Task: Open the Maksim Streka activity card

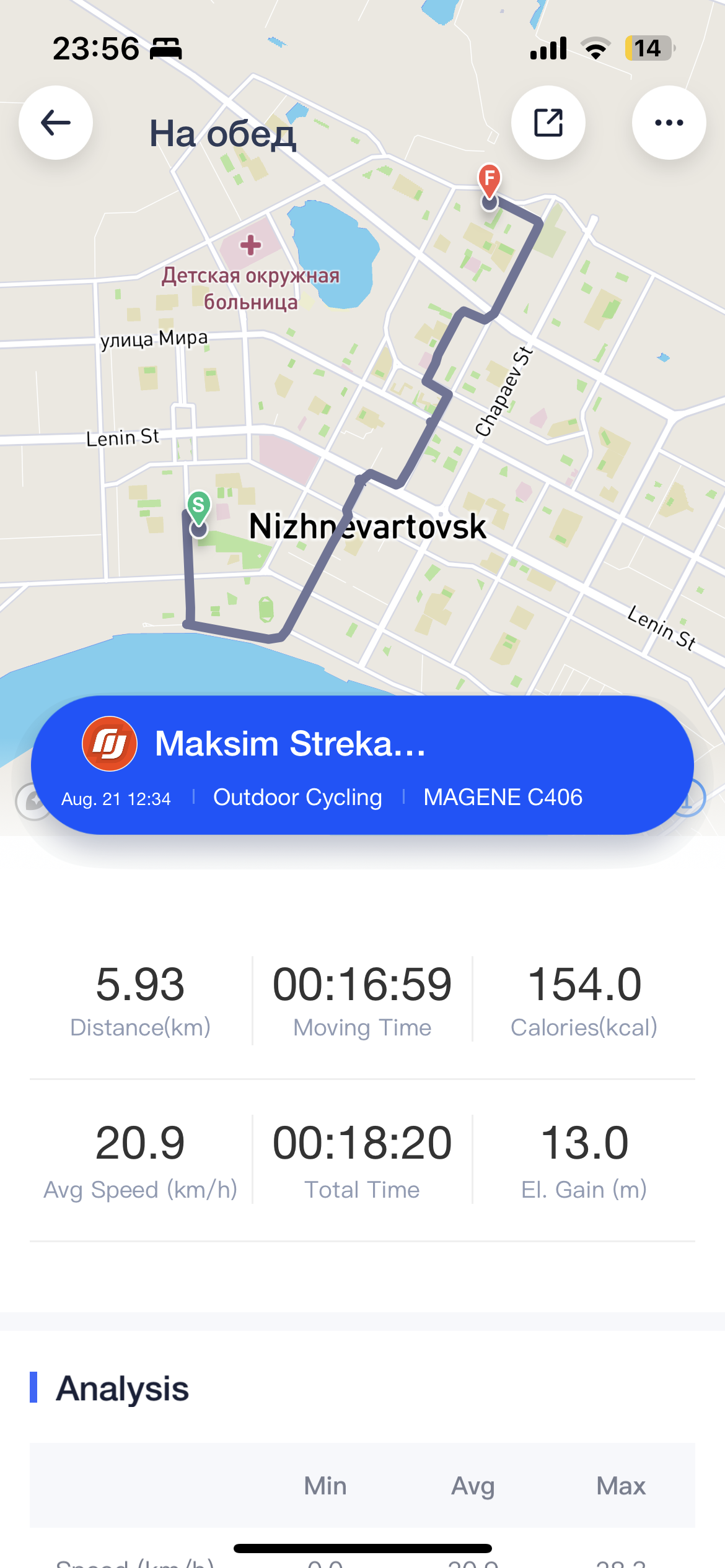Action: (x=362, y=765)
